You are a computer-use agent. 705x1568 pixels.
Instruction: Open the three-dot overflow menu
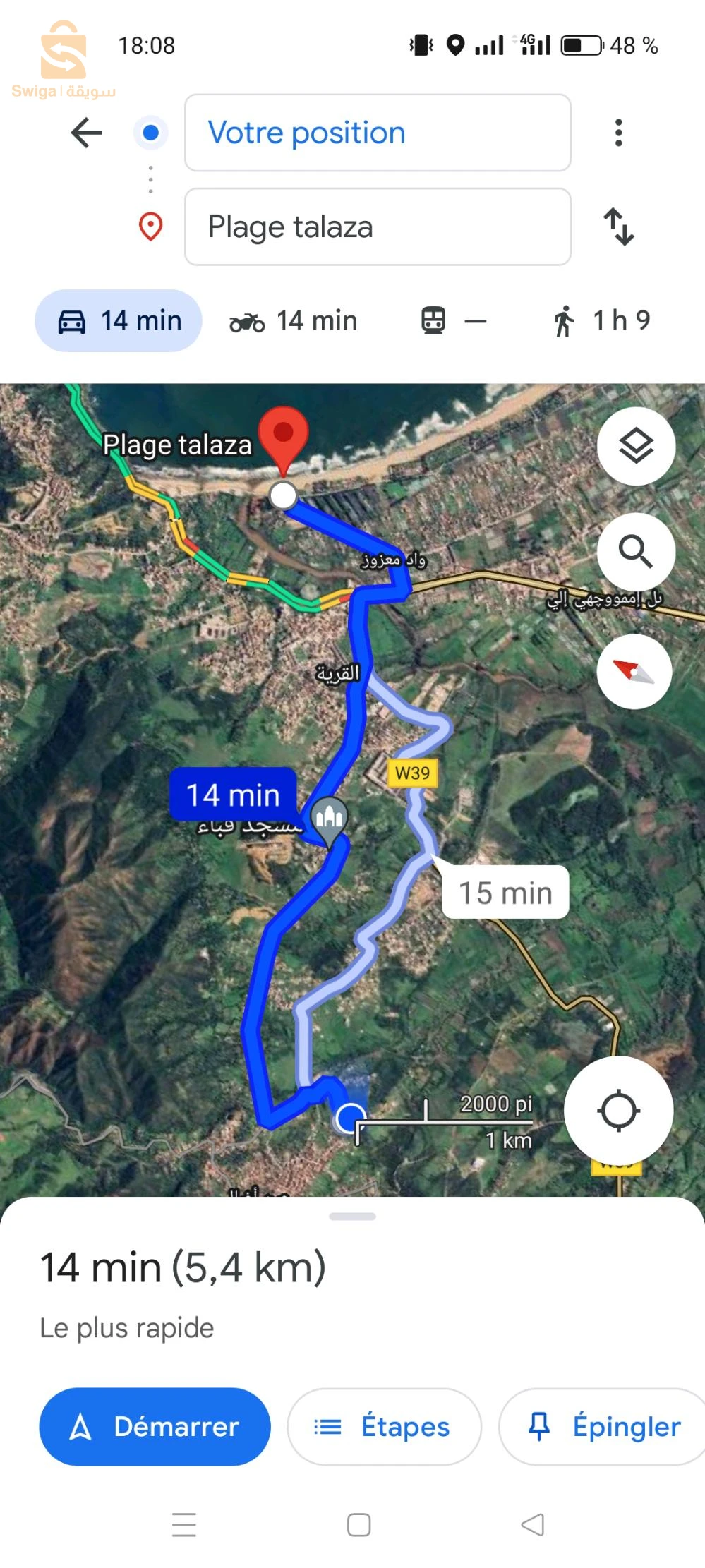(618, 133)
